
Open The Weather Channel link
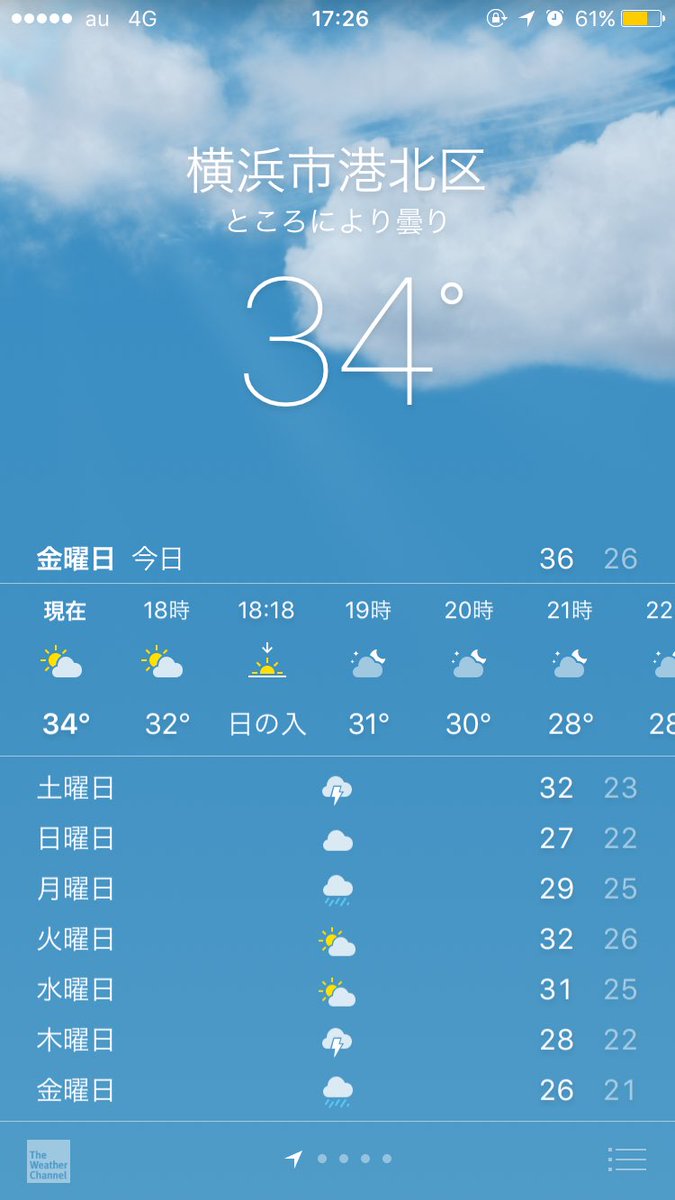[48, 1161]
